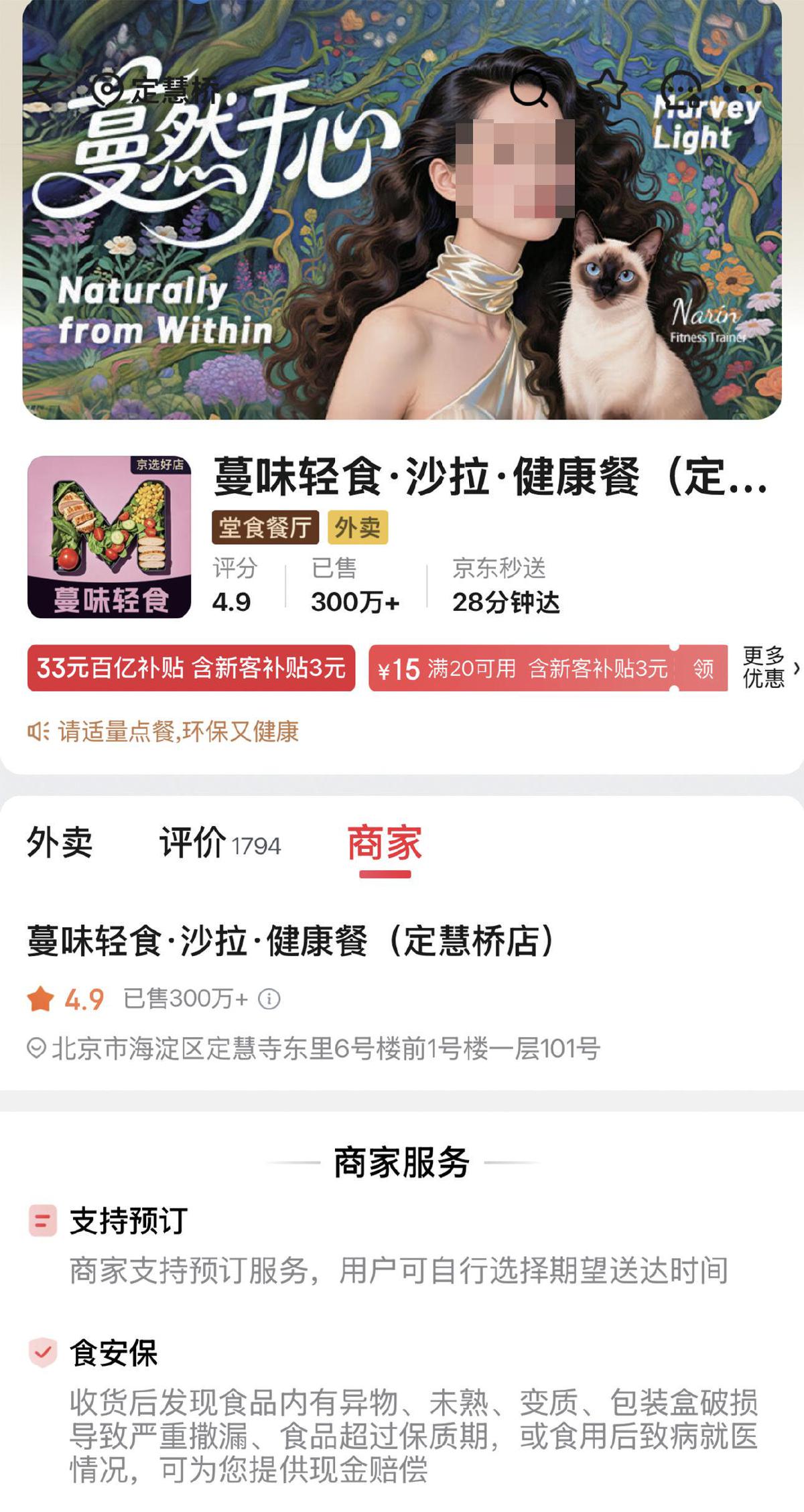The image size is (804, 1512).
Task: Tap the 33元百亿补贴 promotion tag
Action: tap(191, 668)
